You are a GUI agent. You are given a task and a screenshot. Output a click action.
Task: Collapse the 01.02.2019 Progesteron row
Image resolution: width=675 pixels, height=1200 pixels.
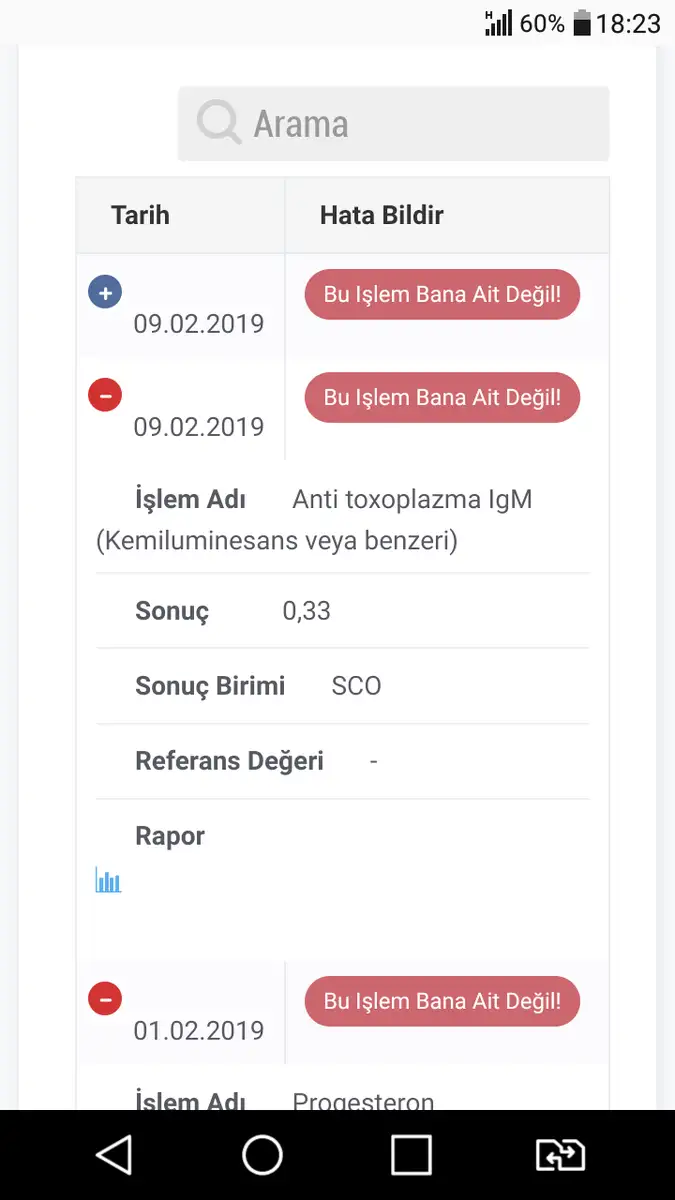pos(105,999)
